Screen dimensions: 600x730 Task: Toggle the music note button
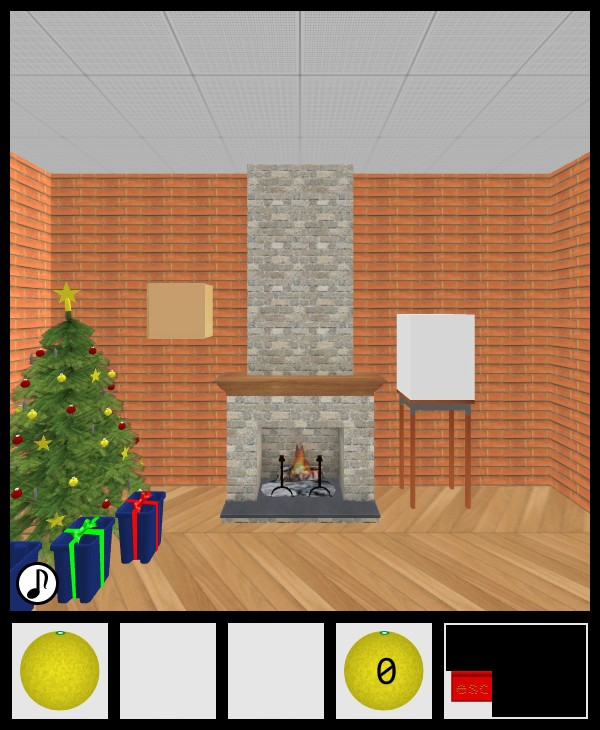click(37, 584)
